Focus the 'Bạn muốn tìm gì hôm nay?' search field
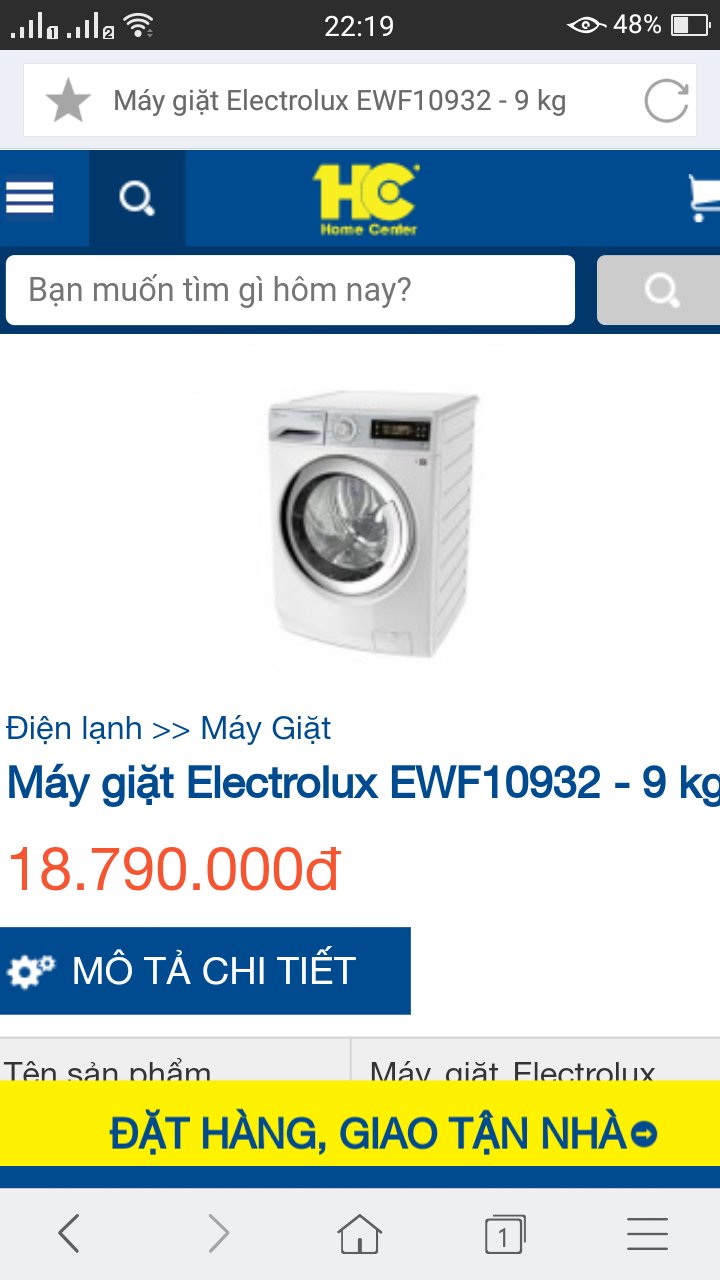720x1280 pixels. pos(290,290)
